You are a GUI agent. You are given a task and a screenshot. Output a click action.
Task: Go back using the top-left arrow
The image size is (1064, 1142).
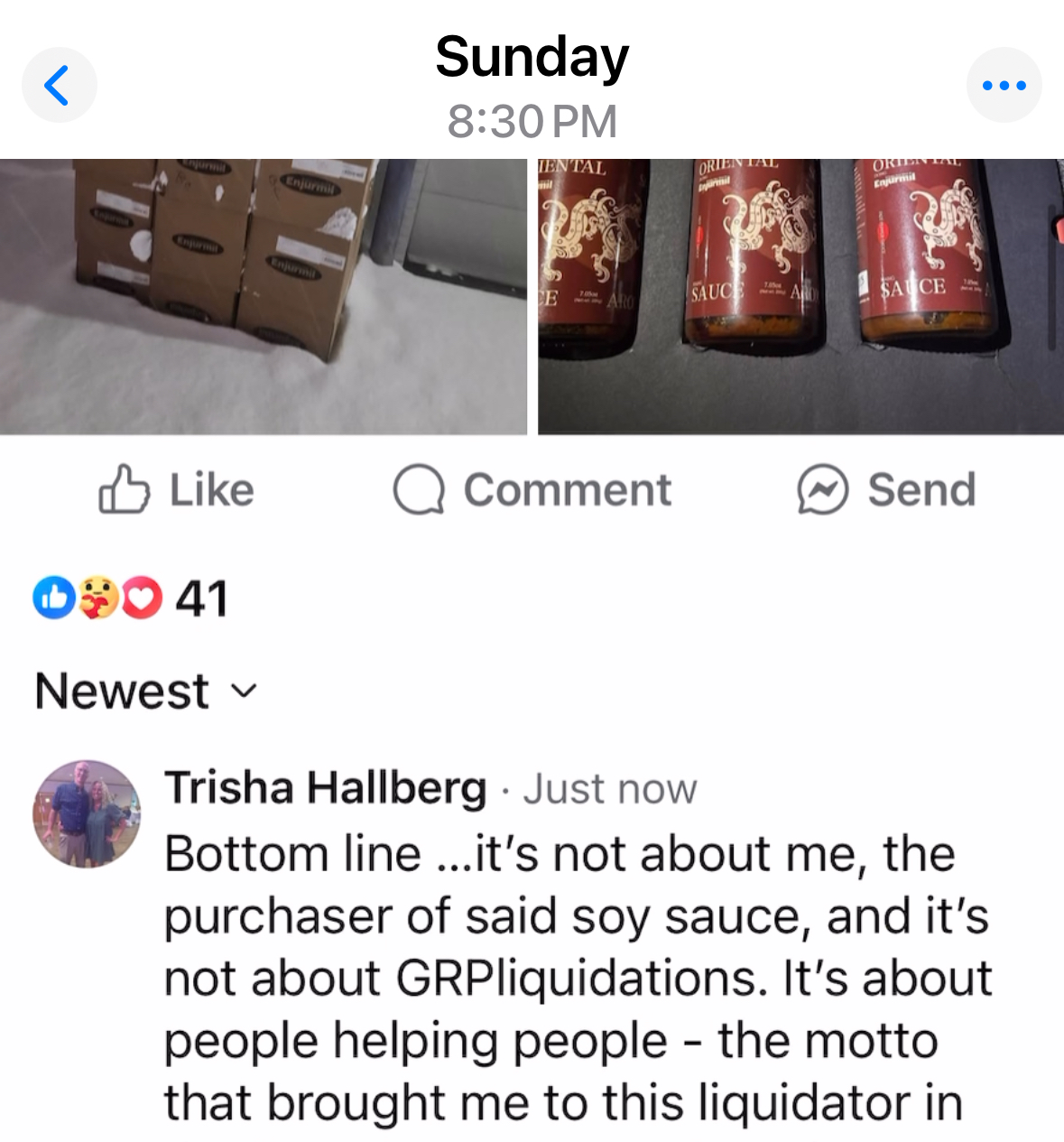[59, 86]
